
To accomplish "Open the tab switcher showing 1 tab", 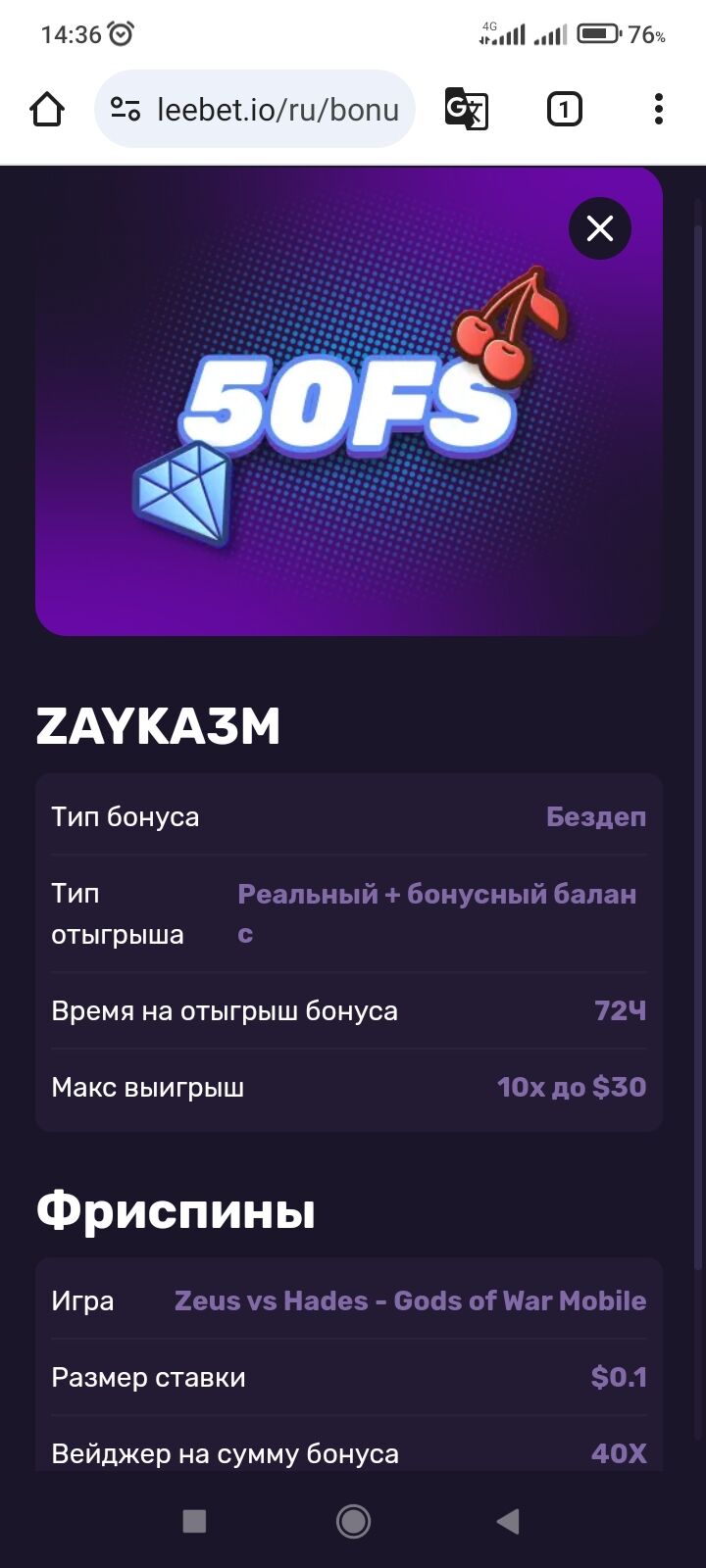I will click(563, 109).
